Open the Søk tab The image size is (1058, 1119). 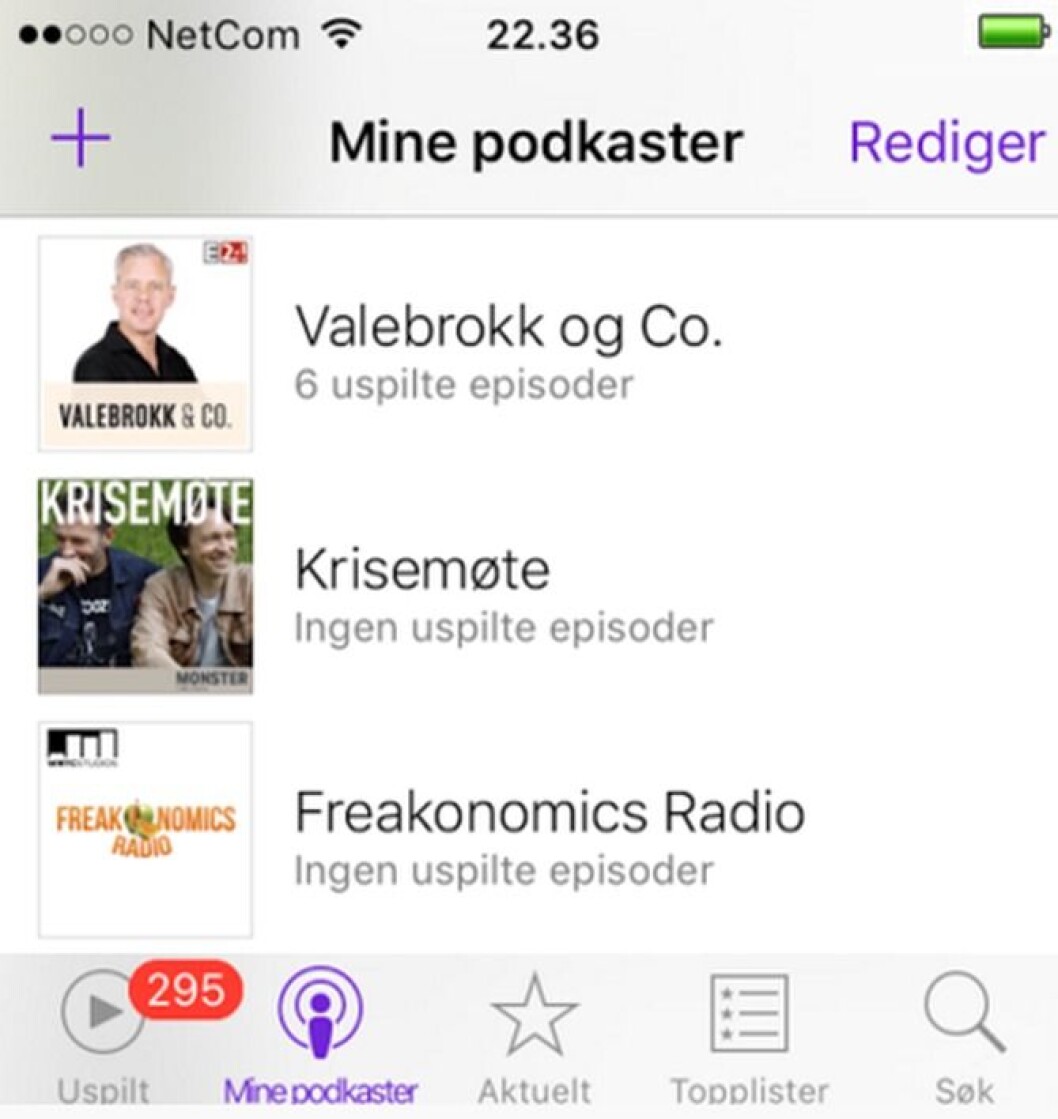click(964, 1035)
